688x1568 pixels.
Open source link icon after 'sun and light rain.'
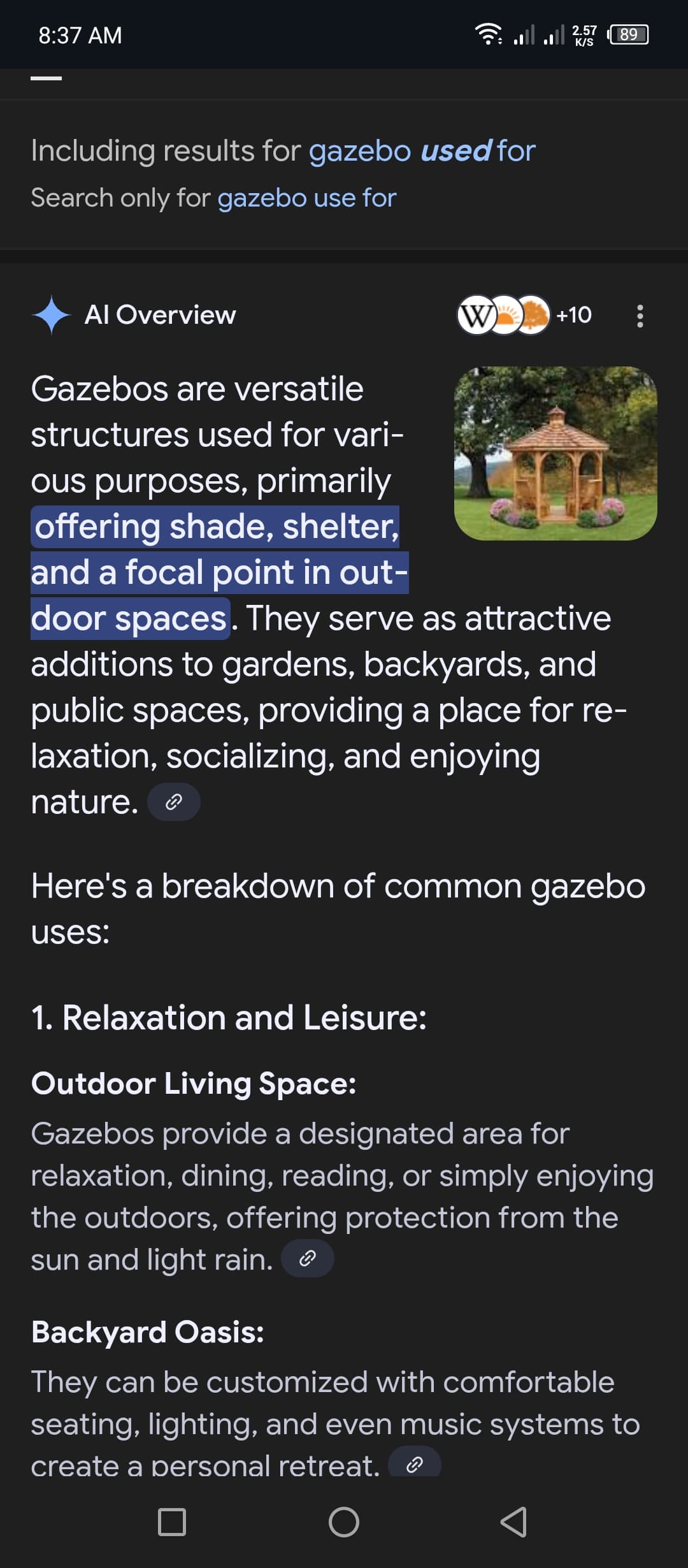coord(308,1258)
